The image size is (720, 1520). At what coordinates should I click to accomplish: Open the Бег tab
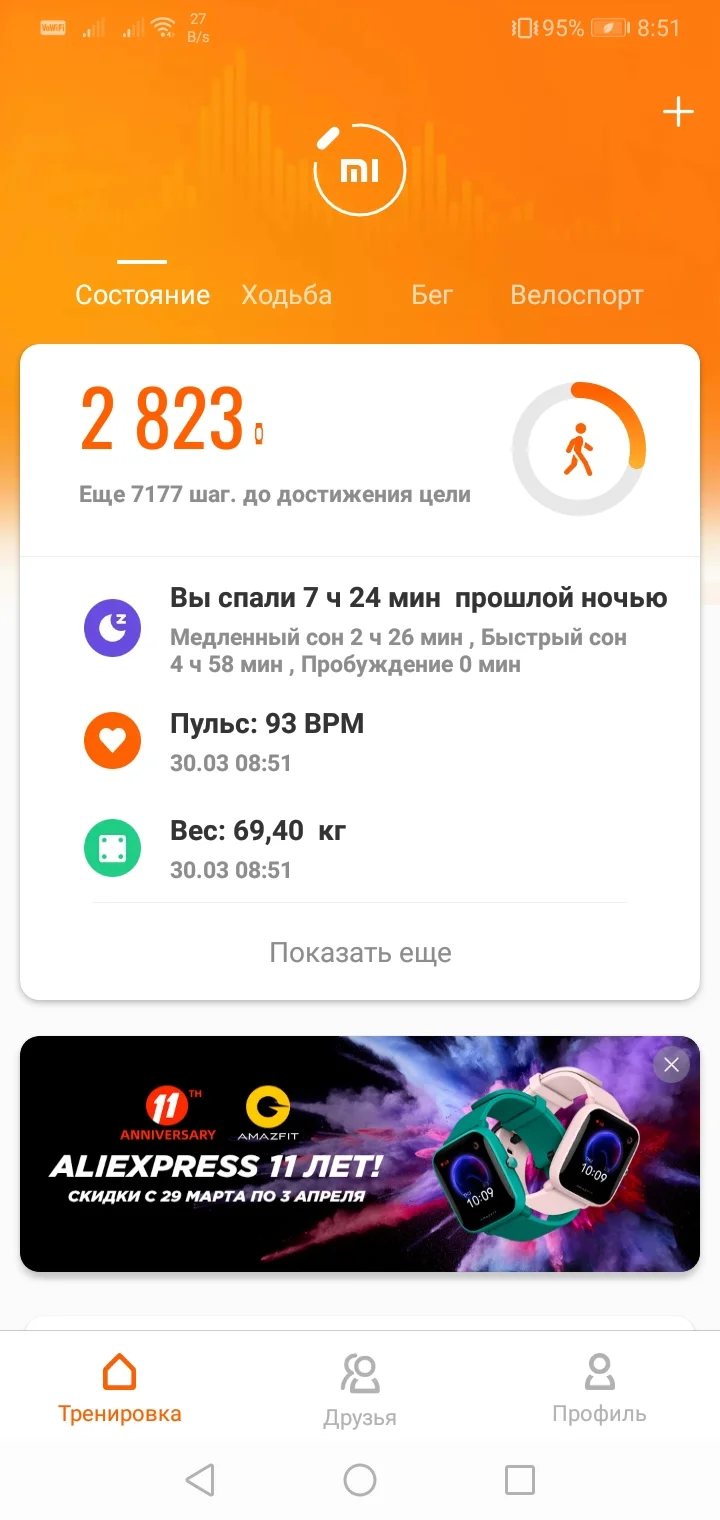point(431,294)
